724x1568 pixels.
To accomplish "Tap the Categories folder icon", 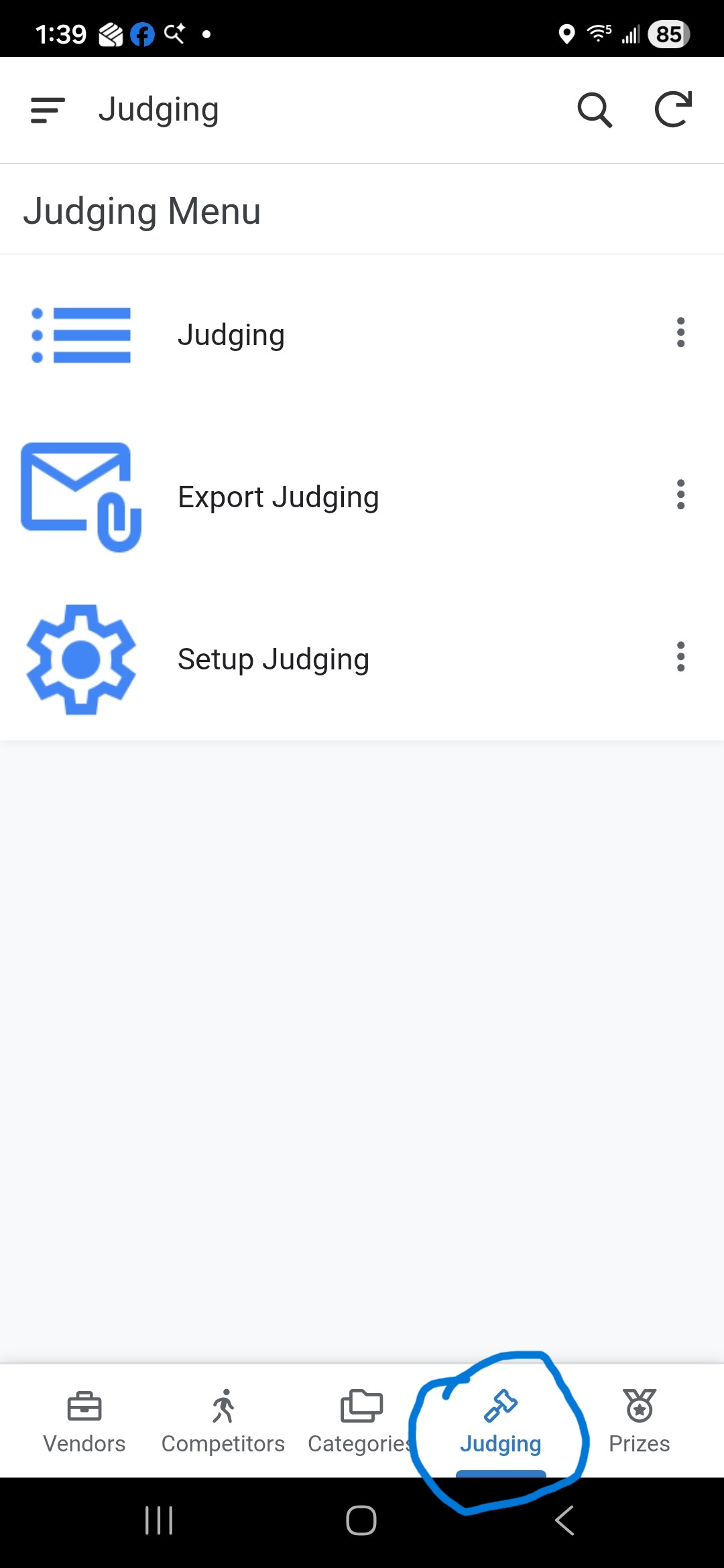I will point(361,1406).
